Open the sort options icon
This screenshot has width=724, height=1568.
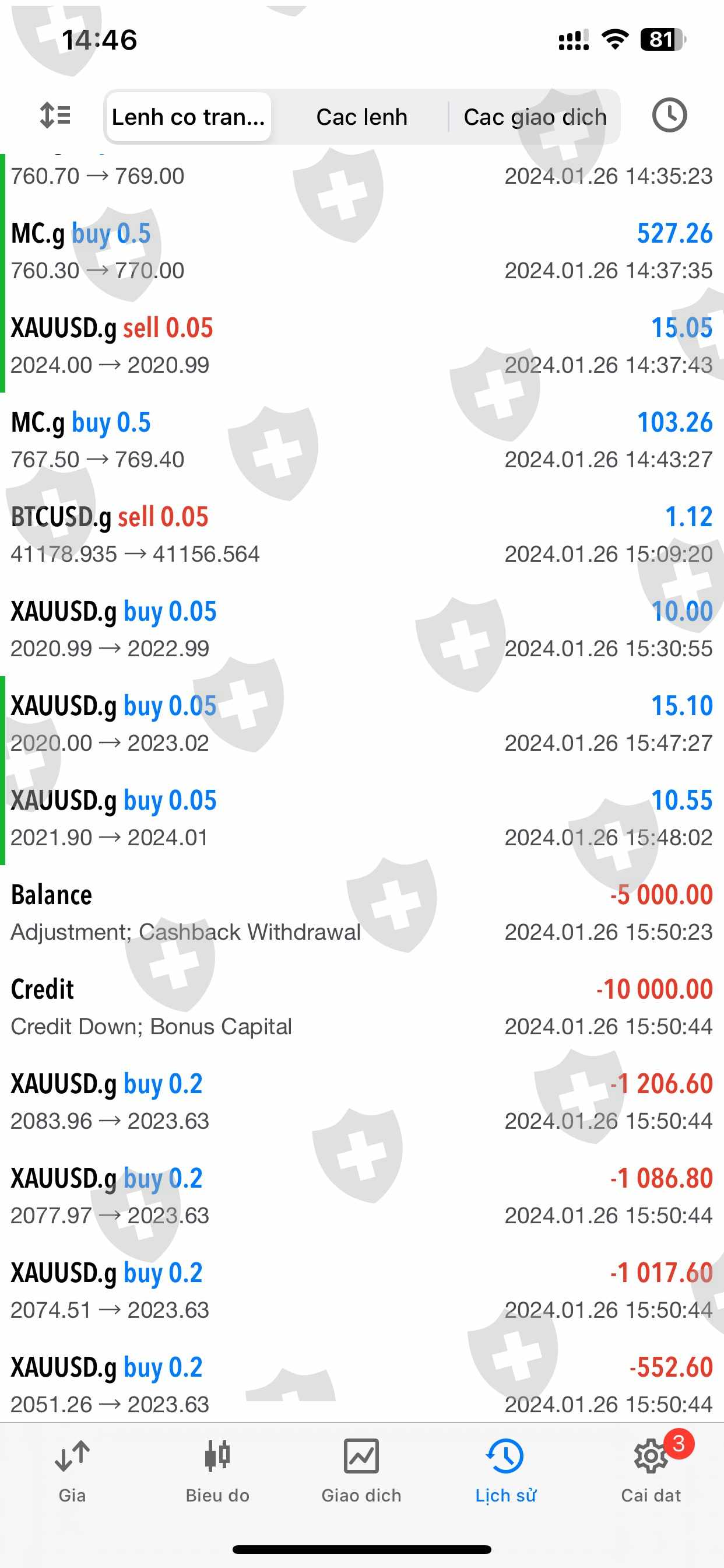click(x=55, y=116)
